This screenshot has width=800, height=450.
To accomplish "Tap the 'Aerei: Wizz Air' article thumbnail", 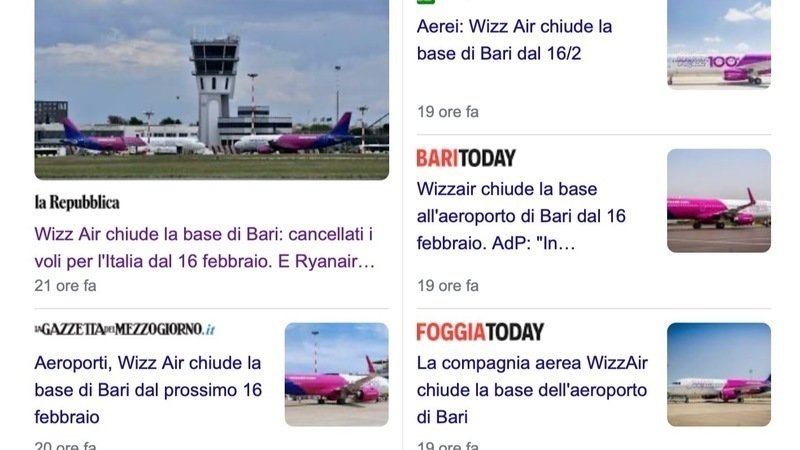I will click(x=718, y=44).
